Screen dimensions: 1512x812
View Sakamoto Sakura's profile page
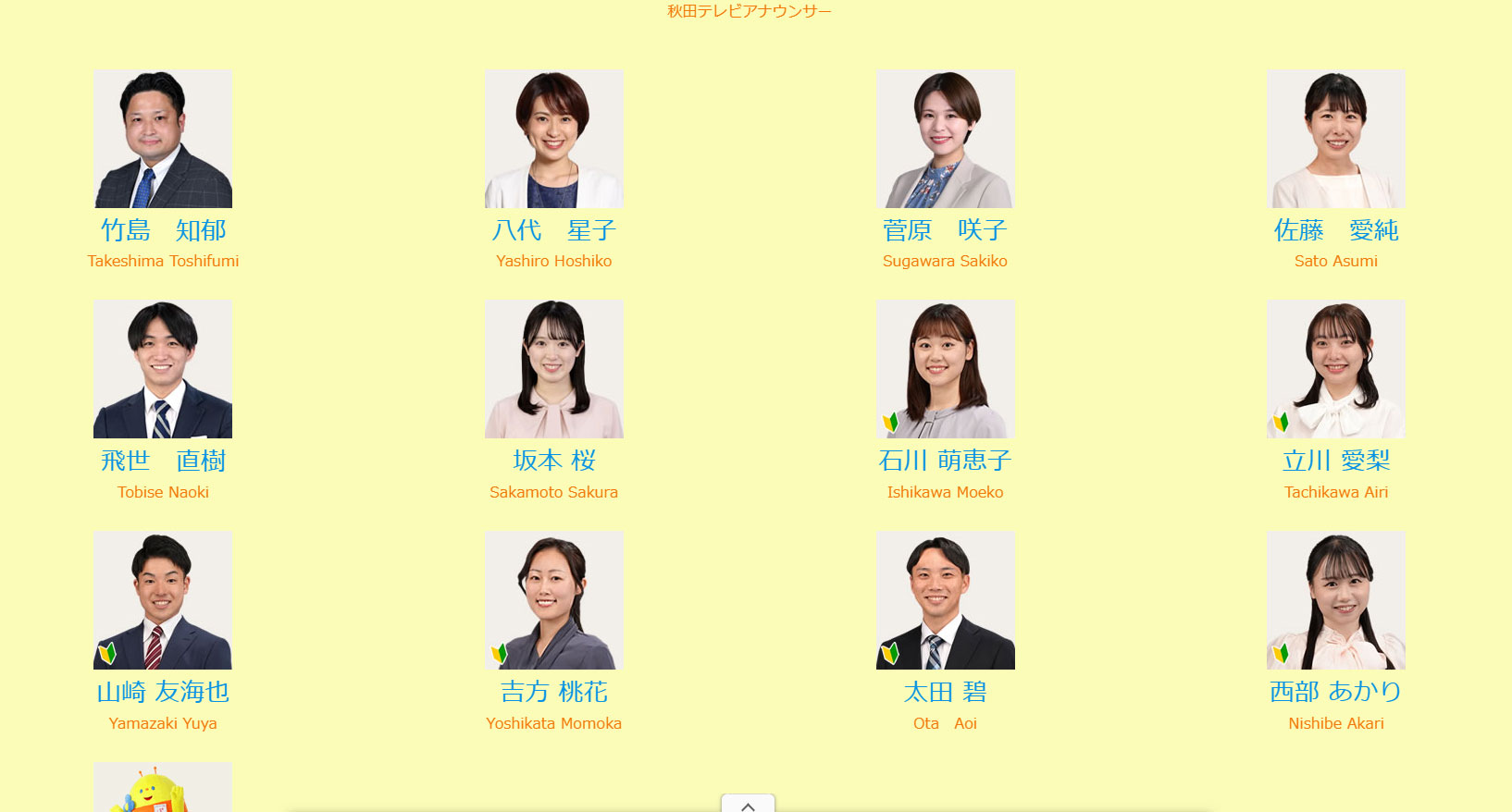point(553,369)
